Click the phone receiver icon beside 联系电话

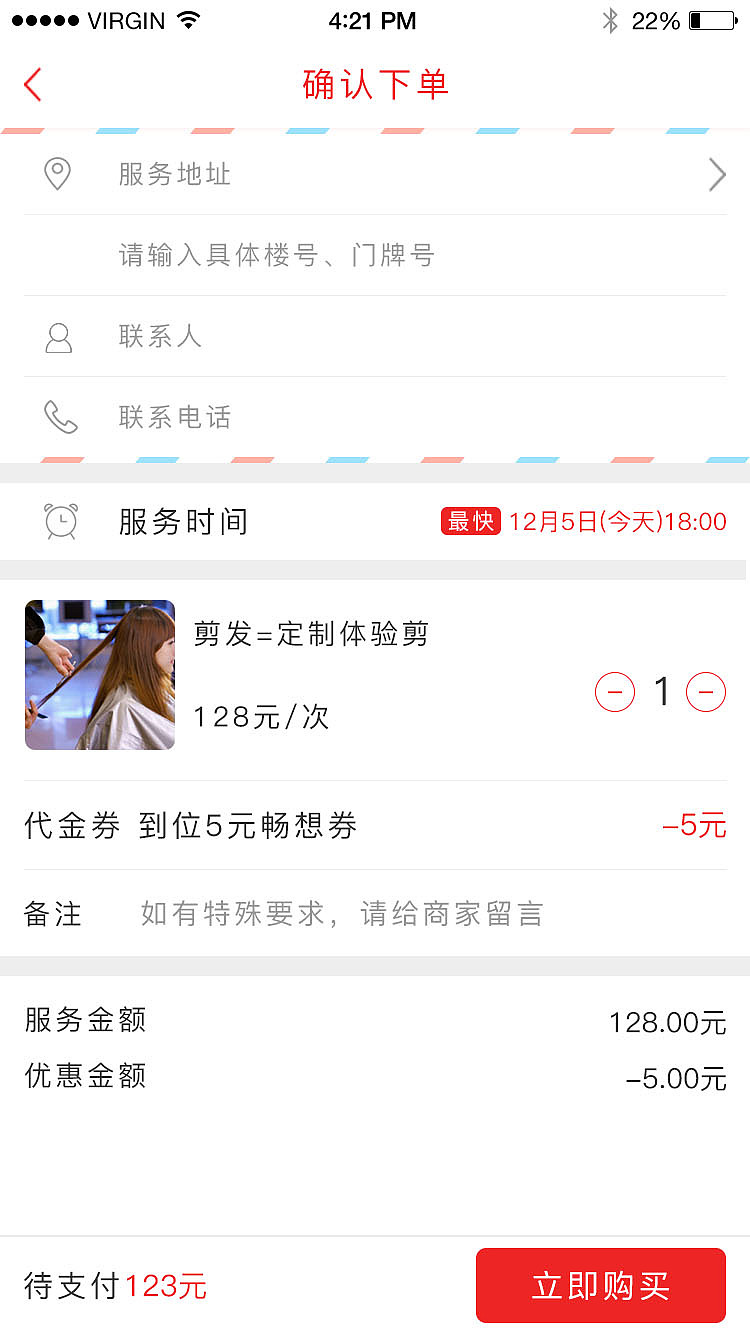coord(58,417)
